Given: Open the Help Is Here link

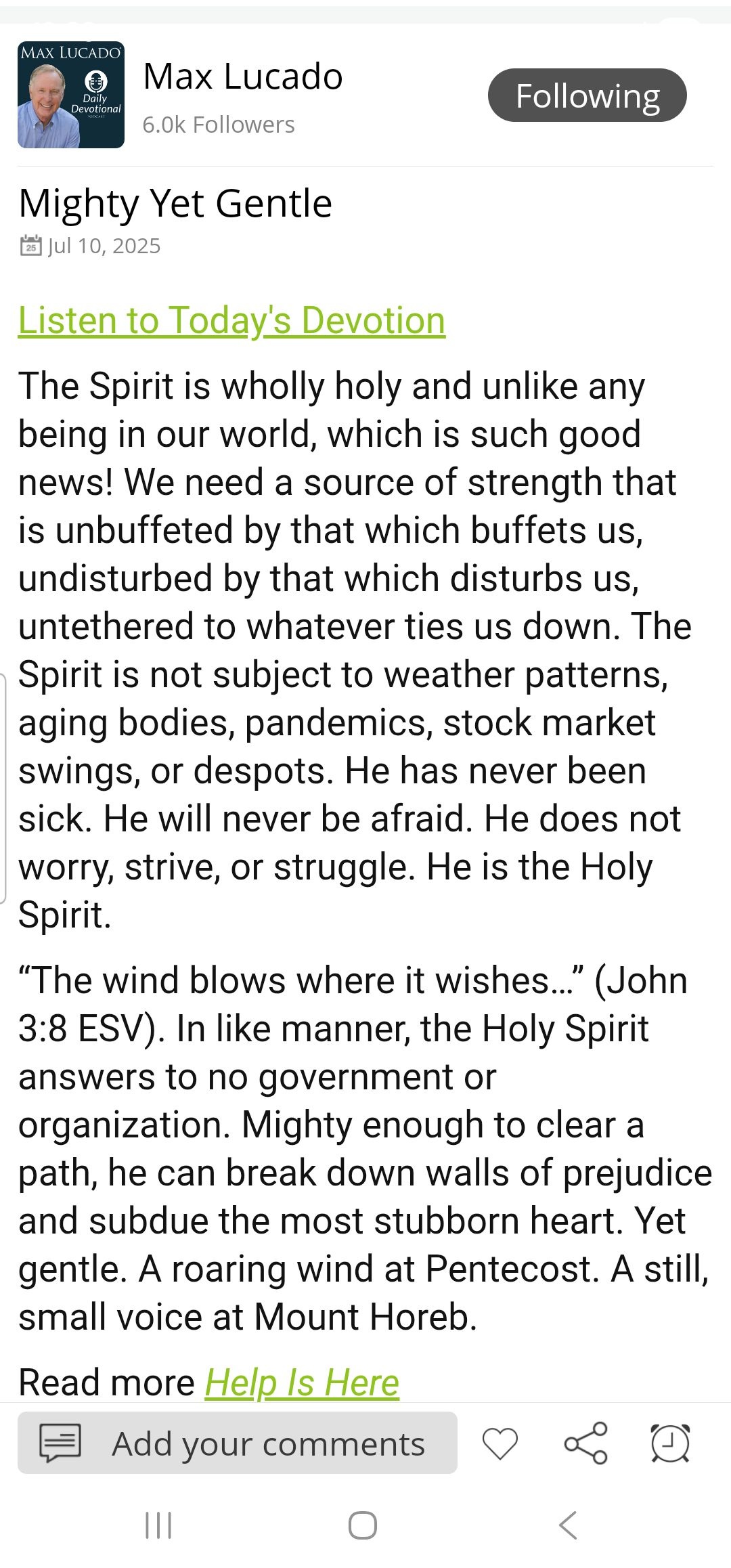Looking at the screenshot, I should (x=302, y=1382).
